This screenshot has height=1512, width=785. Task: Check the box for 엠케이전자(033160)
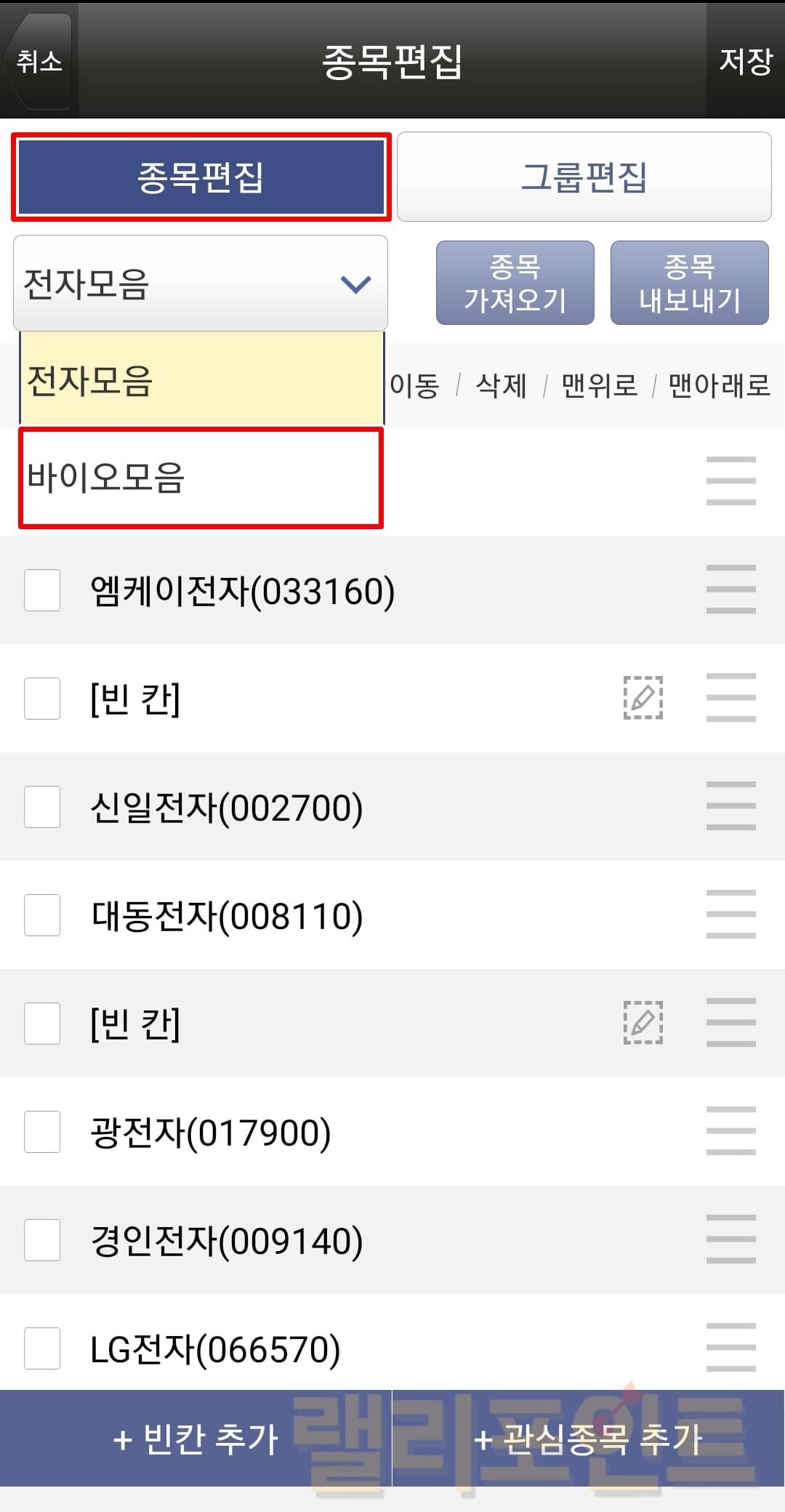(x=42, y=590)
